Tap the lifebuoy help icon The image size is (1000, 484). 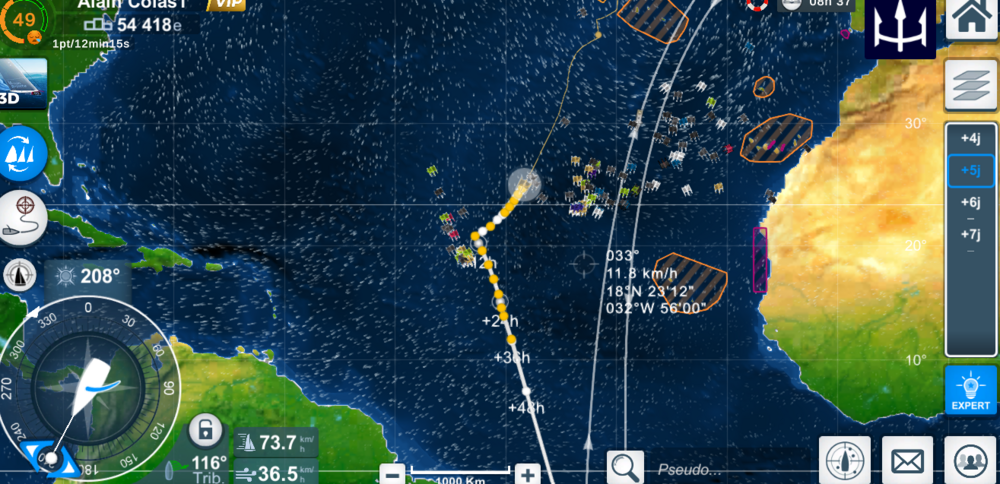coord(758,4)
